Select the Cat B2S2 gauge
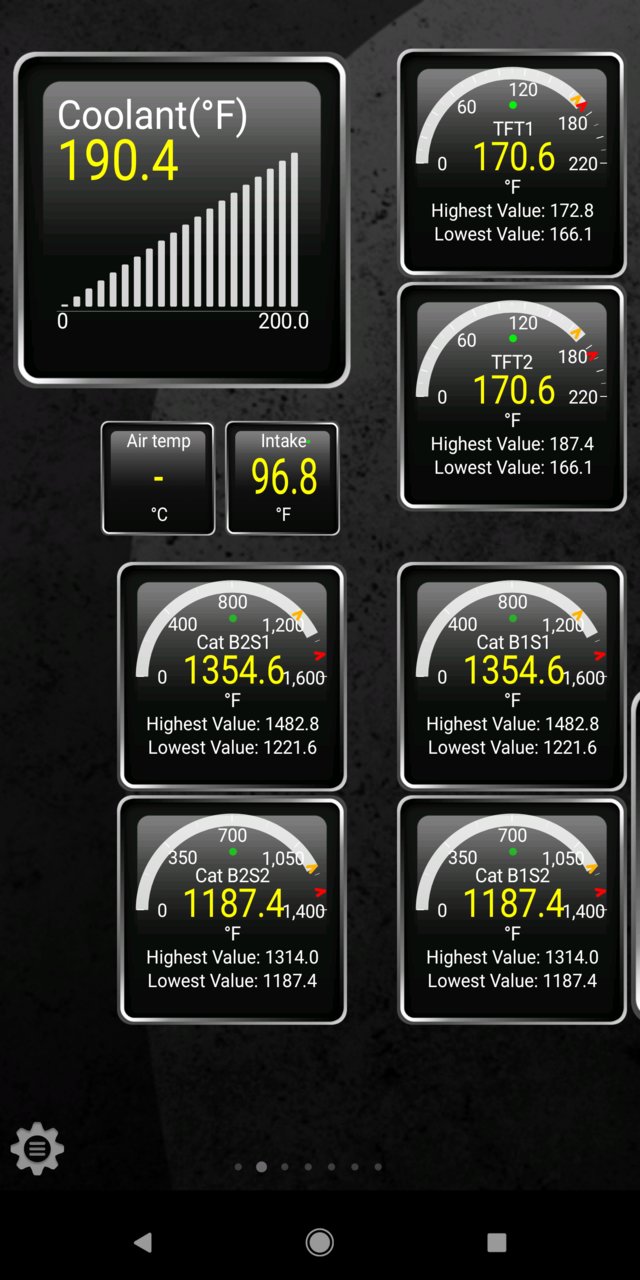Image resolution: width=640 pixels, height=1280 pixels. click(x=232, y=910)
